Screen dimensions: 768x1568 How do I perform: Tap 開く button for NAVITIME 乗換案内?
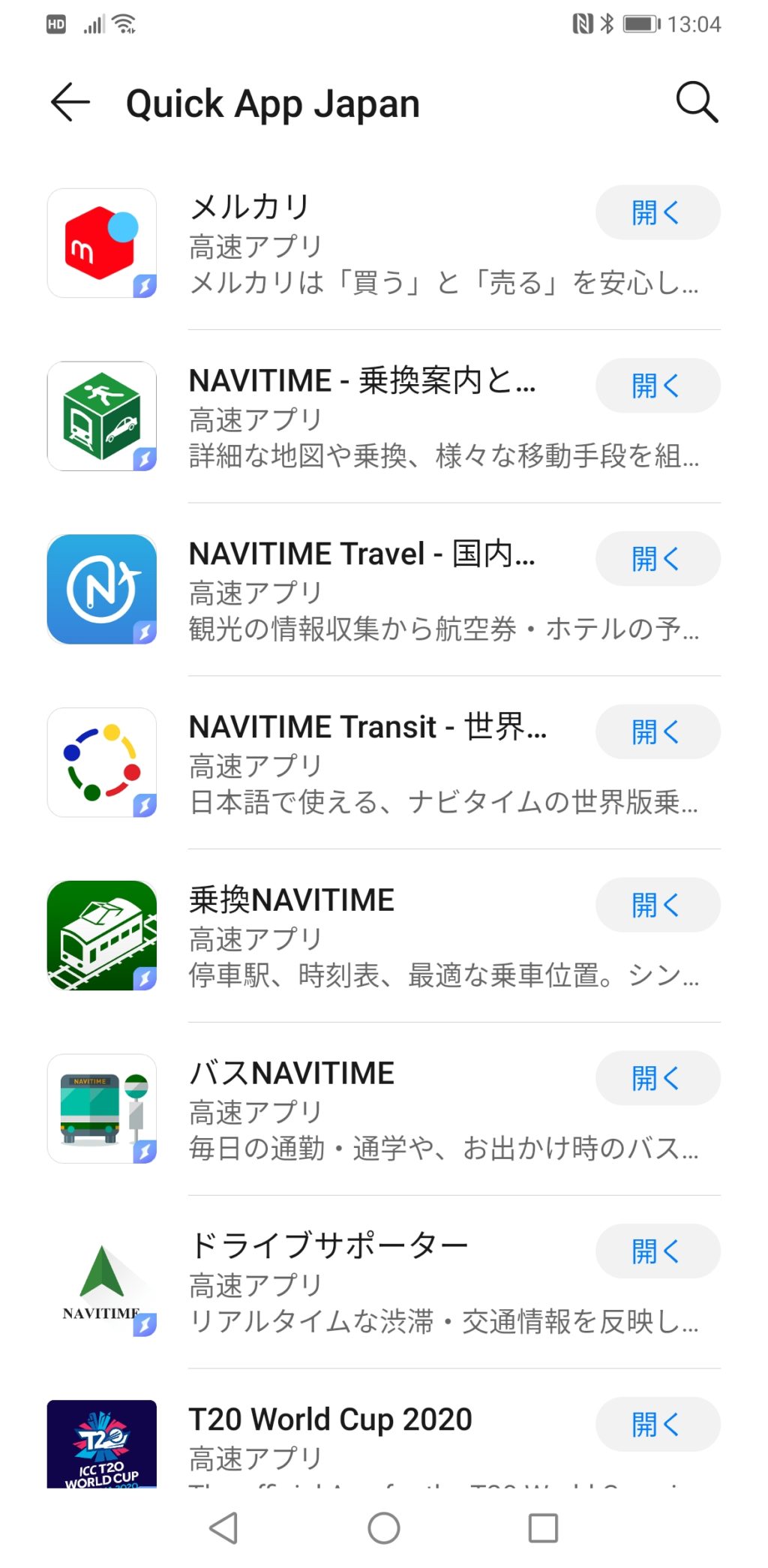pos(658,386)
